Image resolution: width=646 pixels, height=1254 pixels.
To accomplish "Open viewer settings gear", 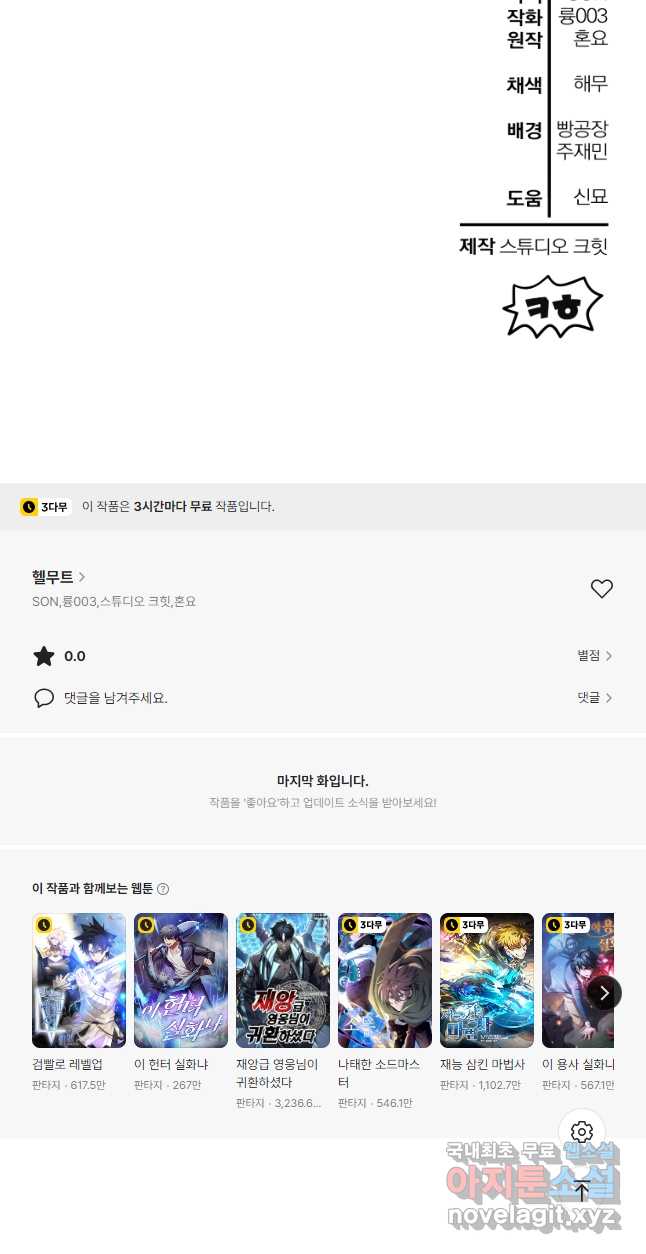I will pyautogui.click(x=582, y=1132).
